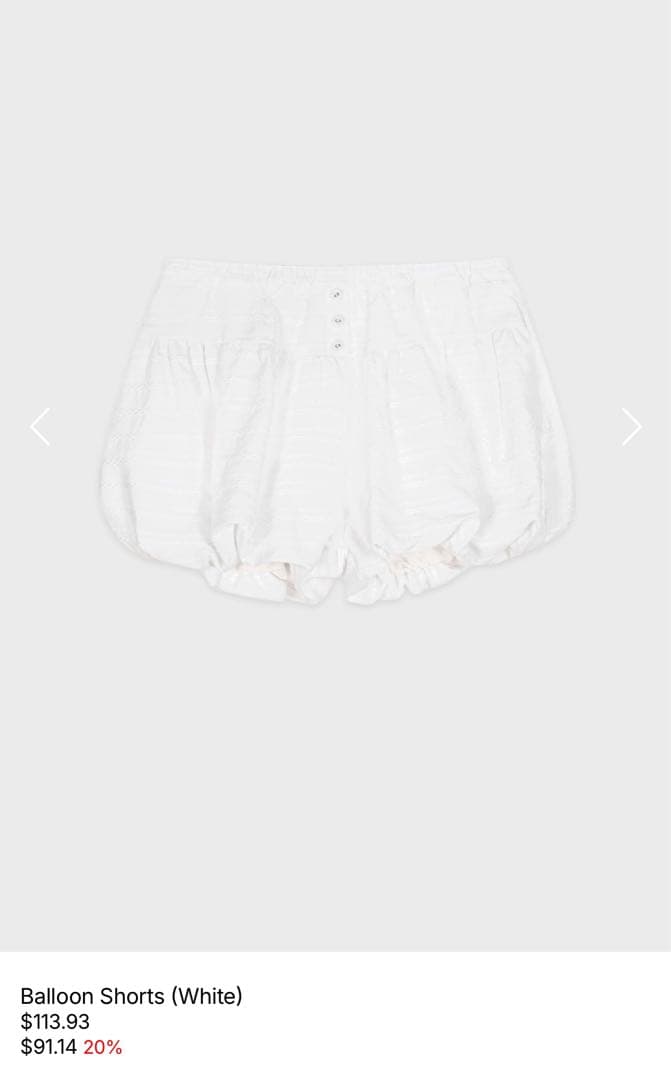
Task: Show the previous product image
Action: (x=40, y=427)
